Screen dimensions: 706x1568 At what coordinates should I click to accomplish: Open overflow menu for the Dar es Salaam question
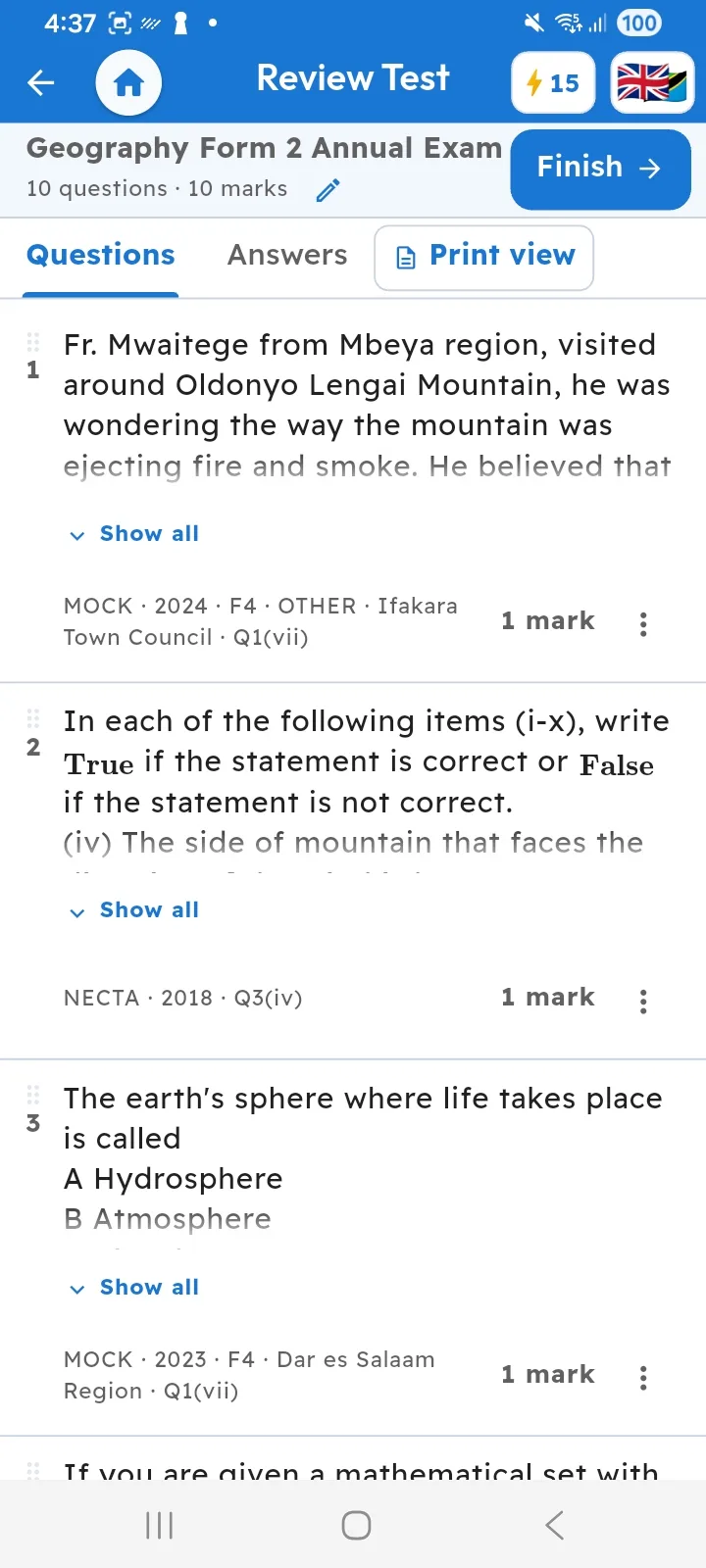[x=643, y=1378]
